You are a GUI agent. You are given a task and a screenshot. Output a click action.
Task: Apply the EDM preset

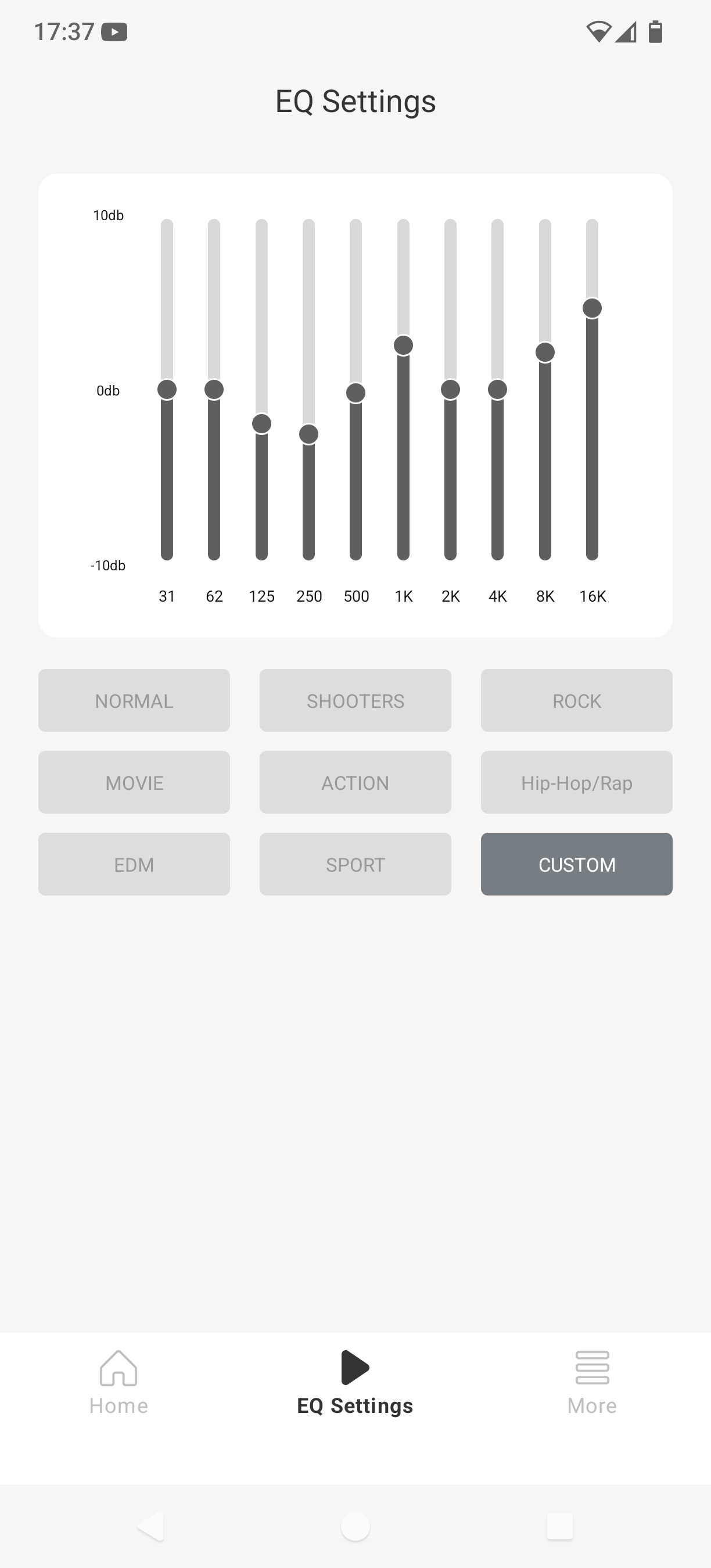coord(134,864)
